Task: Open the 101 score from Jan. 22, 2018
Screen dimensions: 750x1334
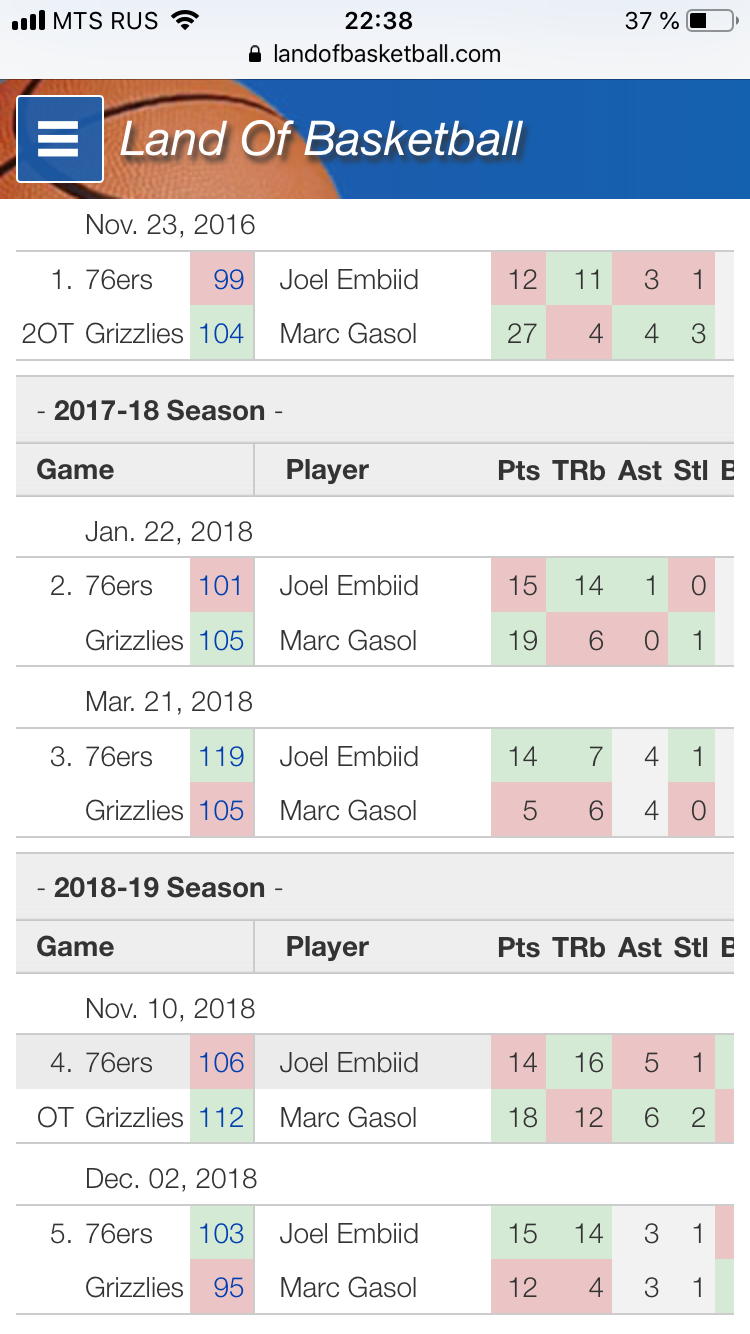Action: (x=221, y=586)
